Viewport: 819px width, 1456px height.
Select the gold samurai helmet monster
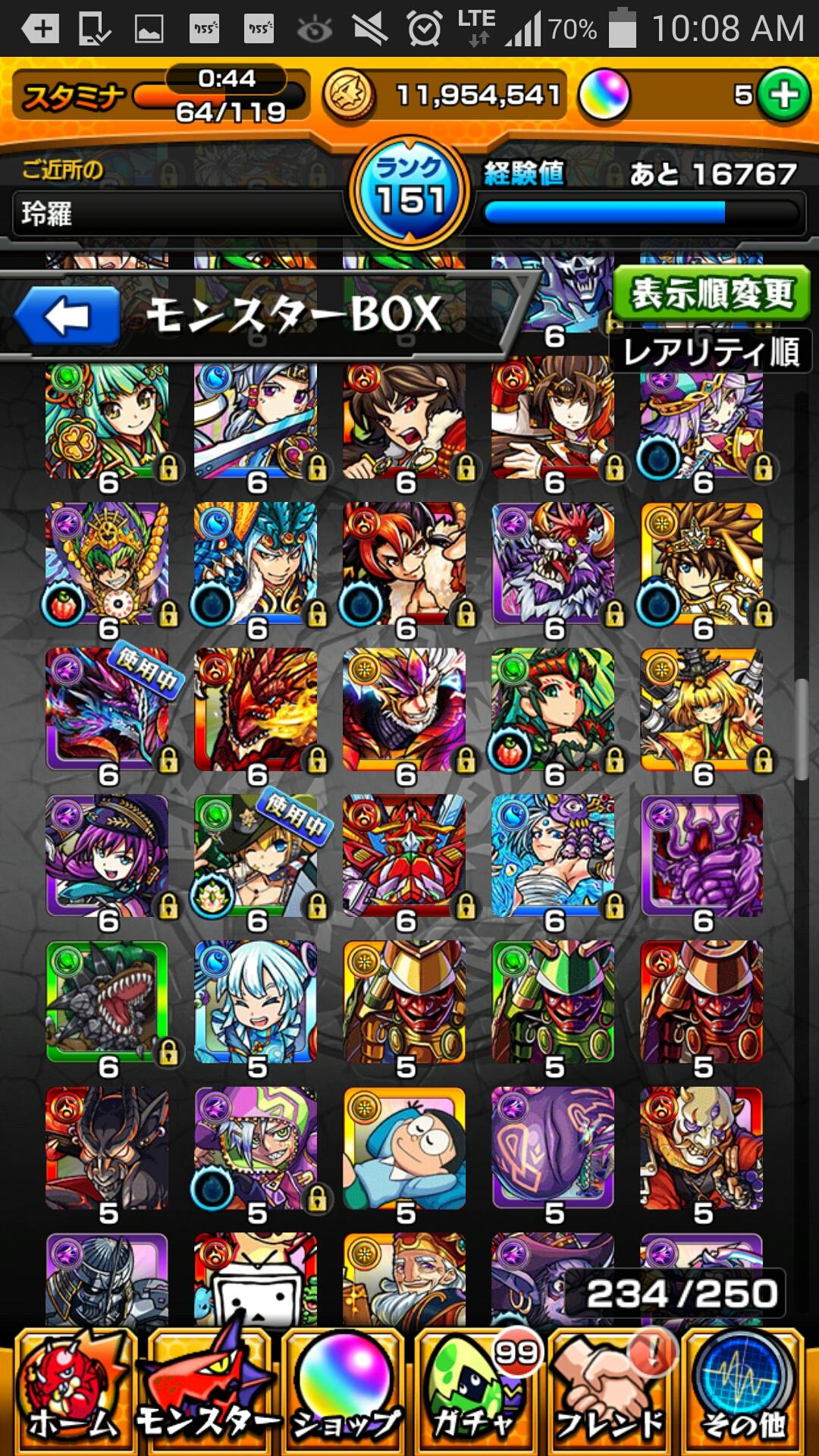click(x=405, y=1001)
